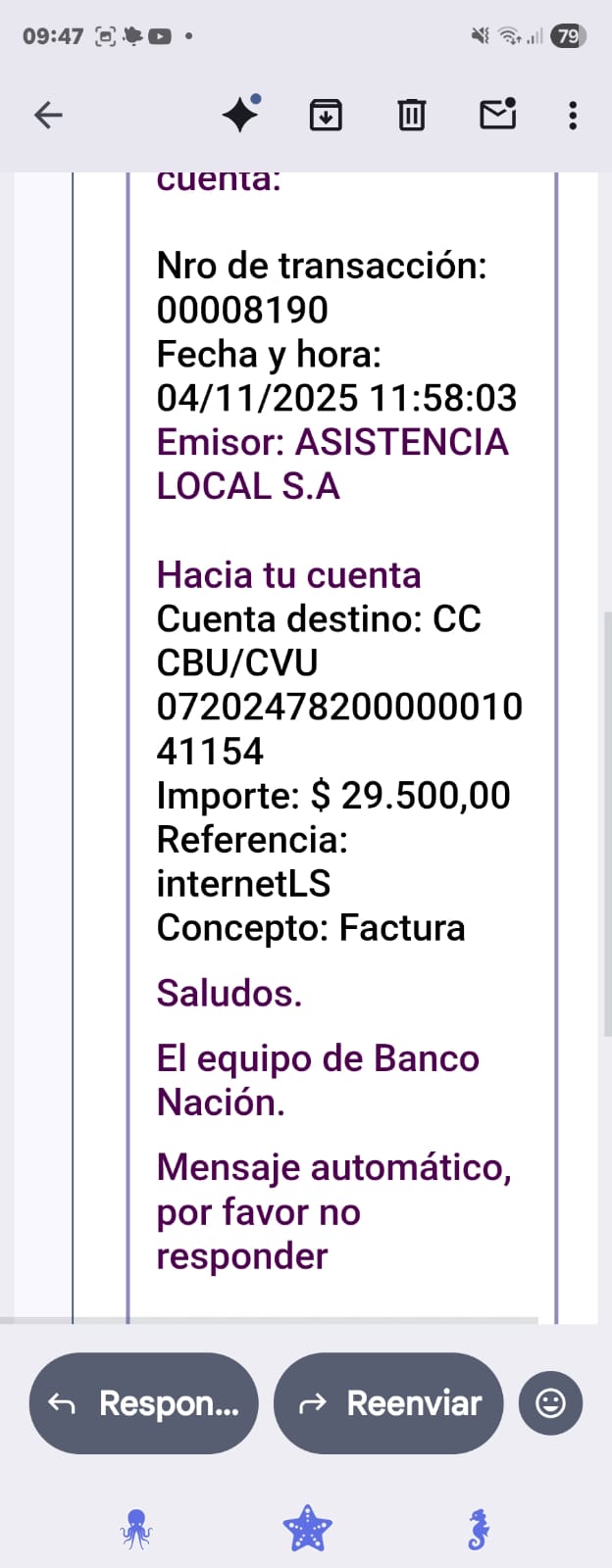Reply with the Responder button
This screenshot has height=1568, width=612.
click(144, 1403)
